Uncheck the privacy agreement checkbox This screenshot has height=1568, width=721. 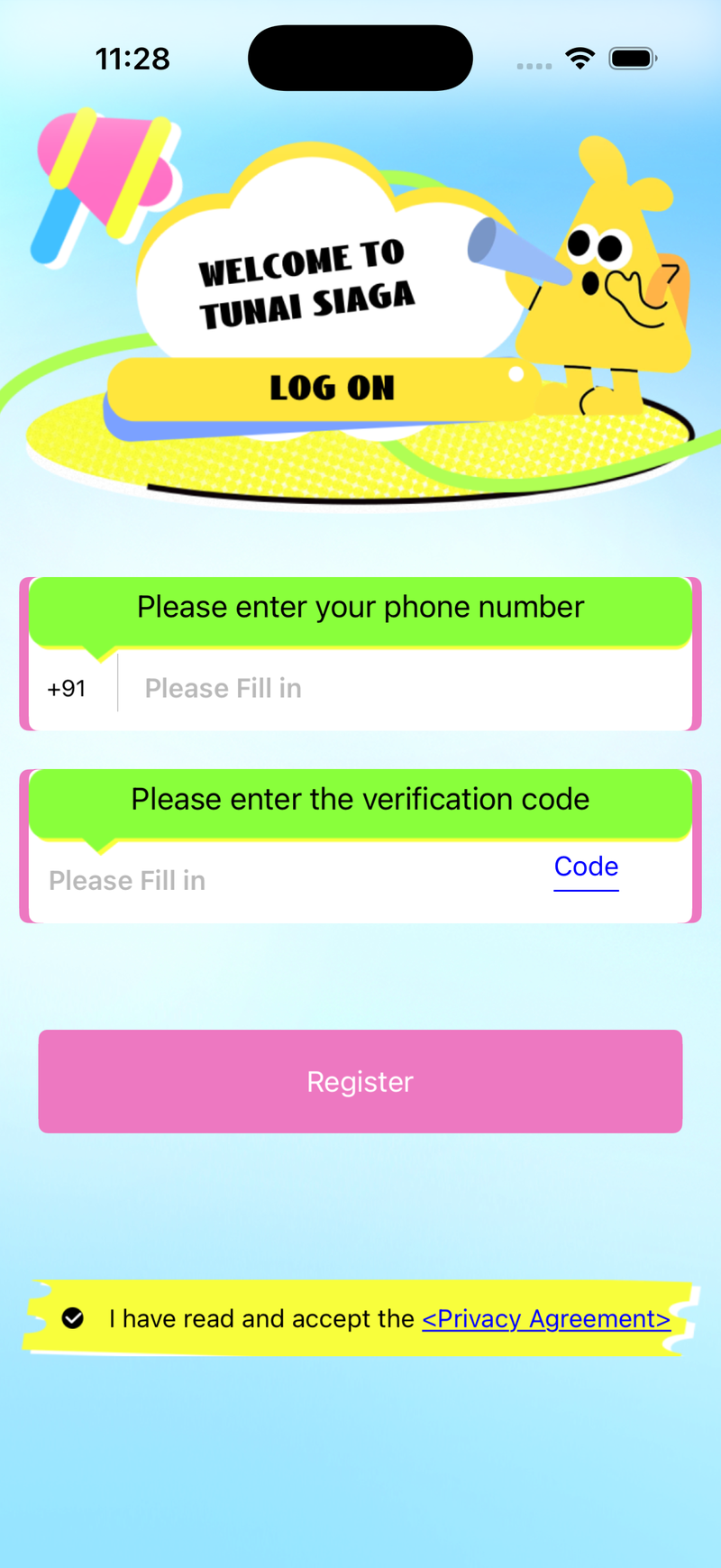pyautogui.click(x=73, y=1318)
